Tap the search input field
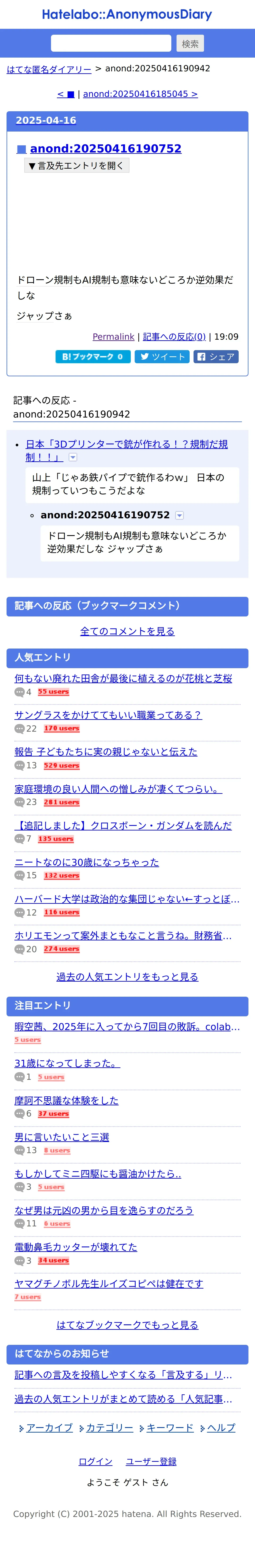 pyautogui.click(x=111, y=43)
